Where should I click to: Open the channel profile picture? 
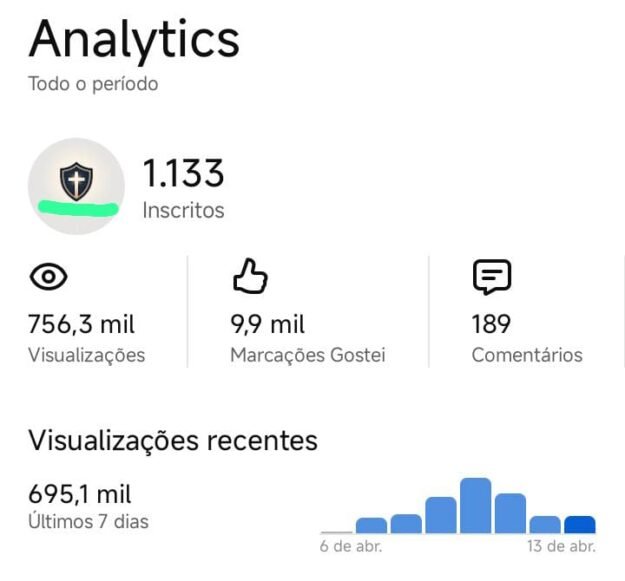76,185
